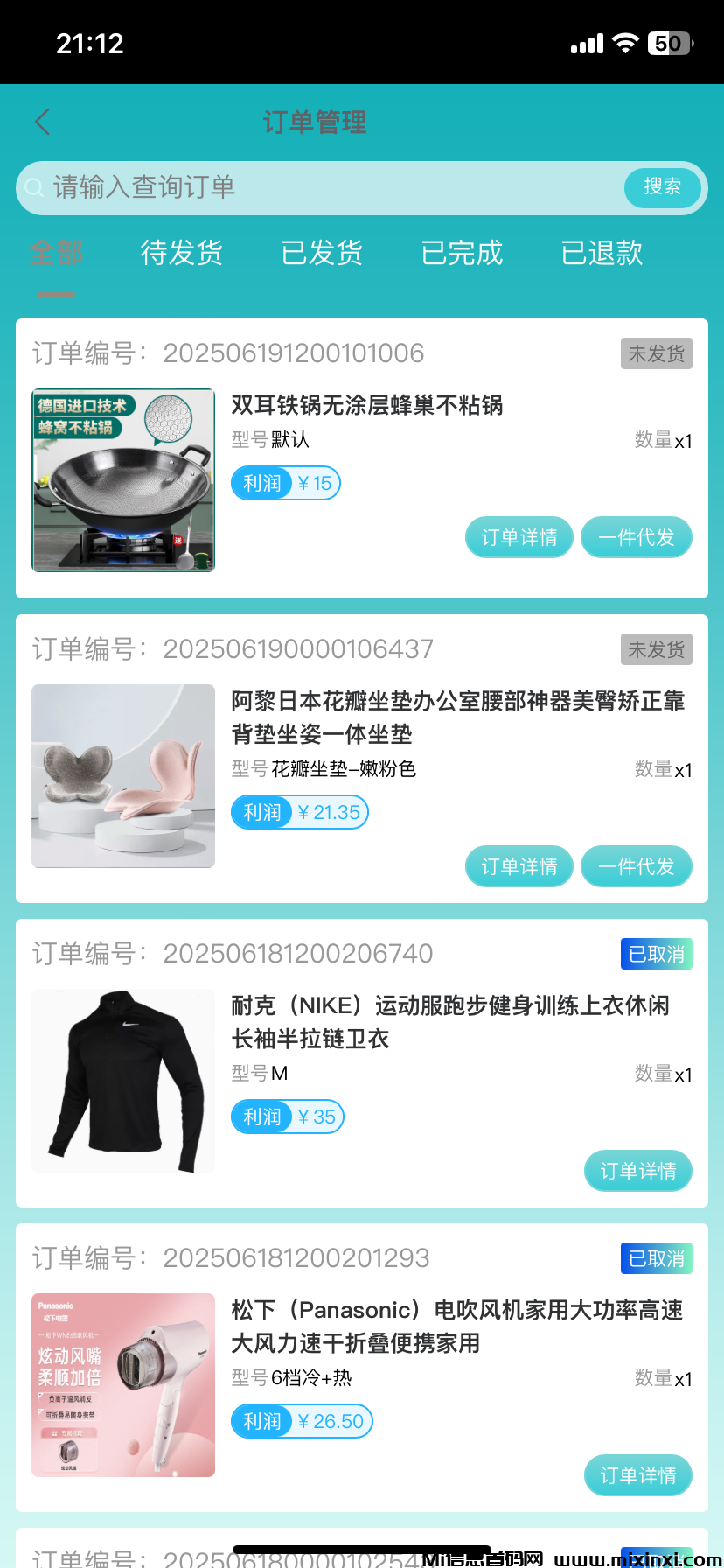Select 一件代发 for the 花瓣坐垫 order
The image size is (724, 1568).
[x=637, y=866]
